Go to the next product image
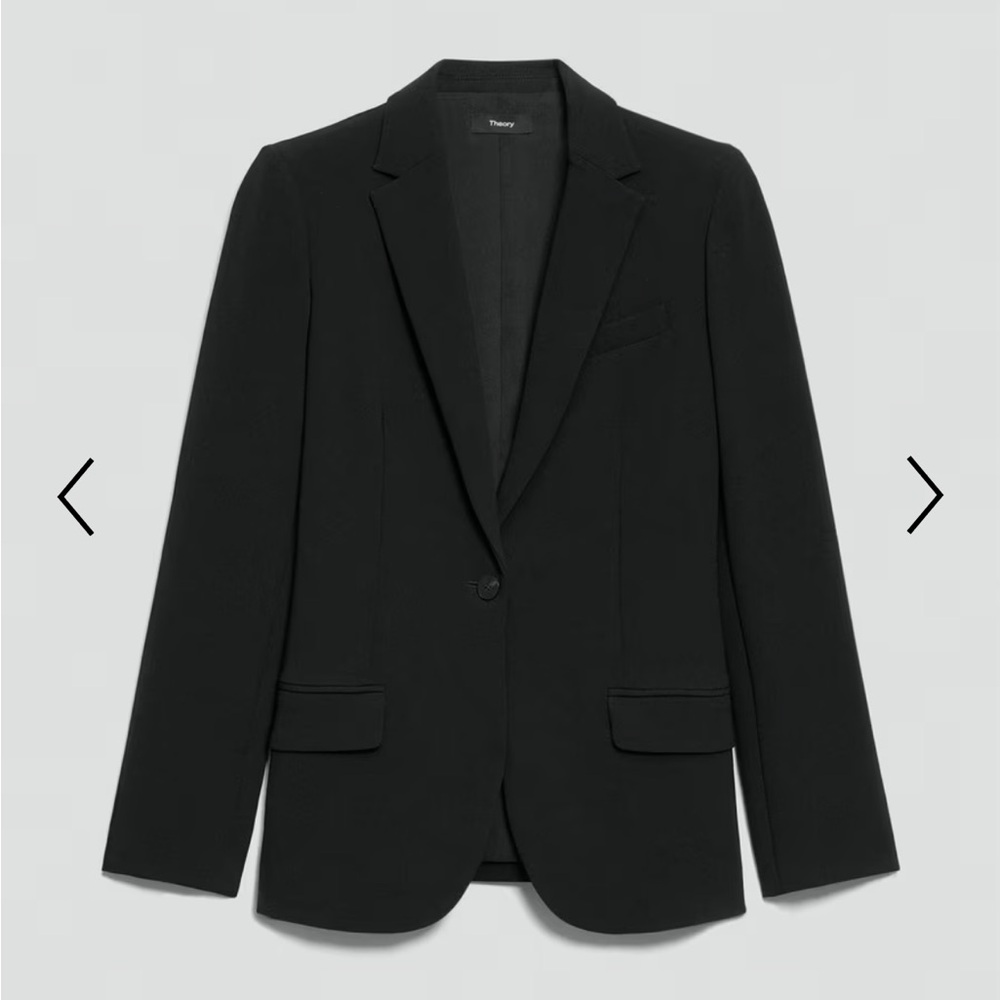The image size is (1000, 1000). tap(925, 495)
